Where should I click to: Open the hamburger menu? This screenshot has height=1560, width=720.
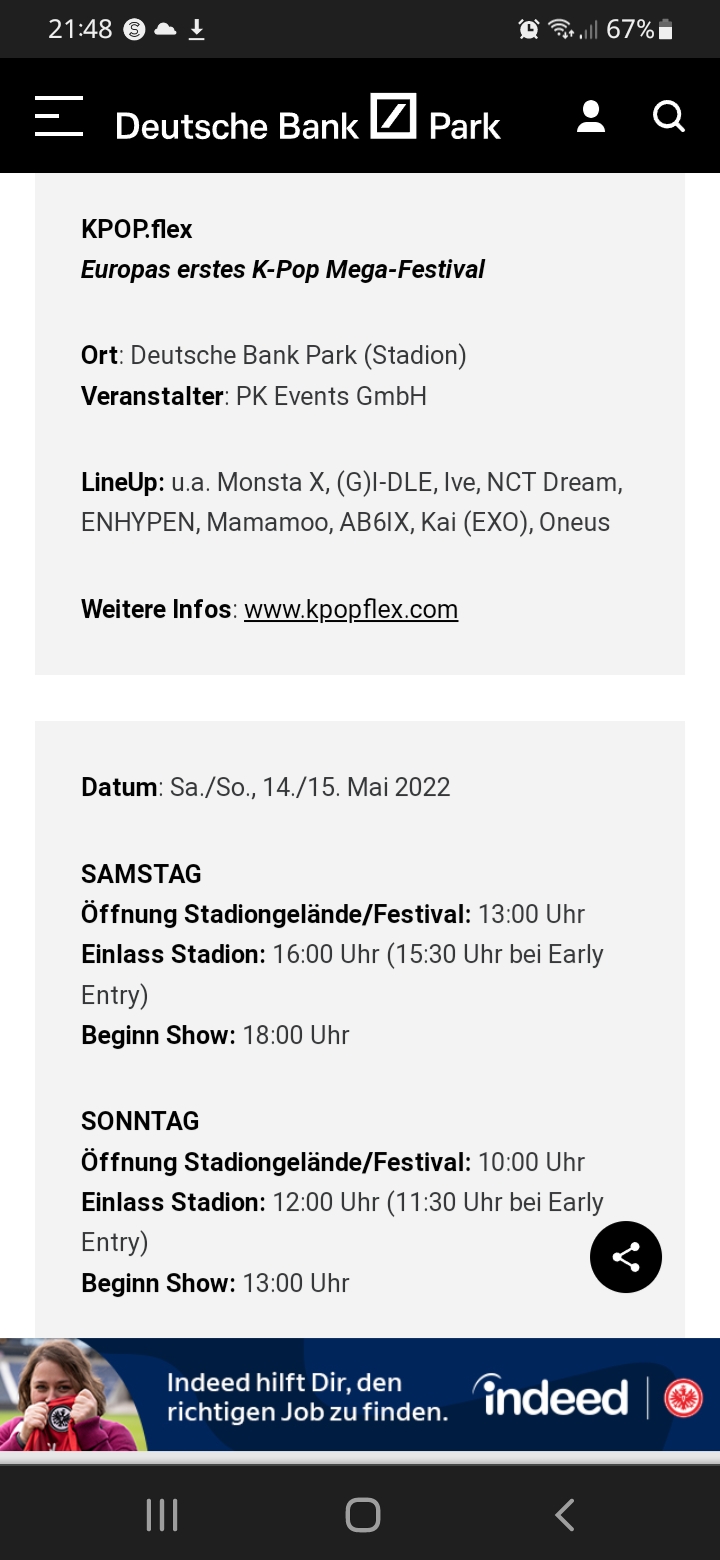click(x=59, y=116)
